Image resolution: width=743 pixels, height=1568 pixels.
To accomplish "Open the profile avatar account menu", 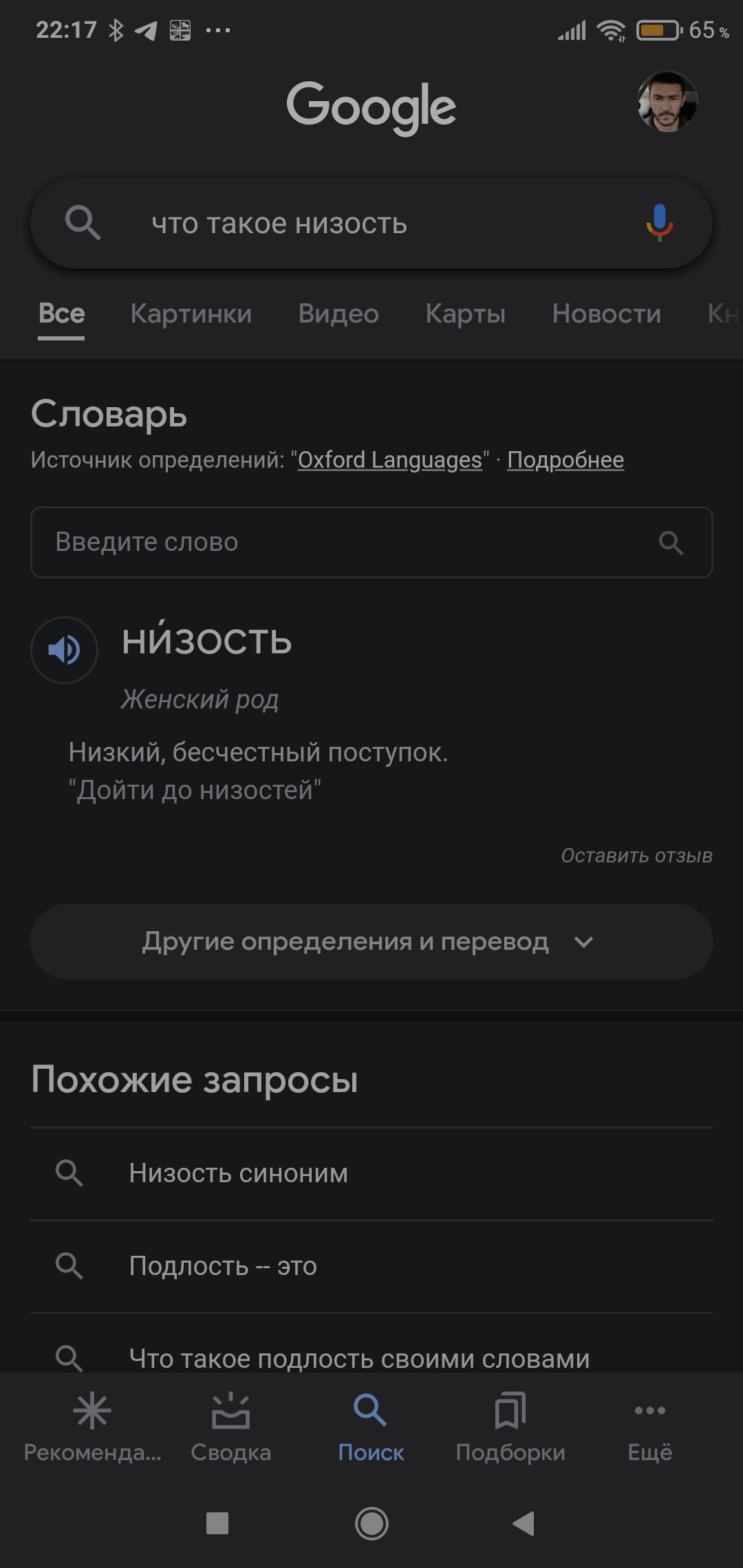I will coord(667,102).
